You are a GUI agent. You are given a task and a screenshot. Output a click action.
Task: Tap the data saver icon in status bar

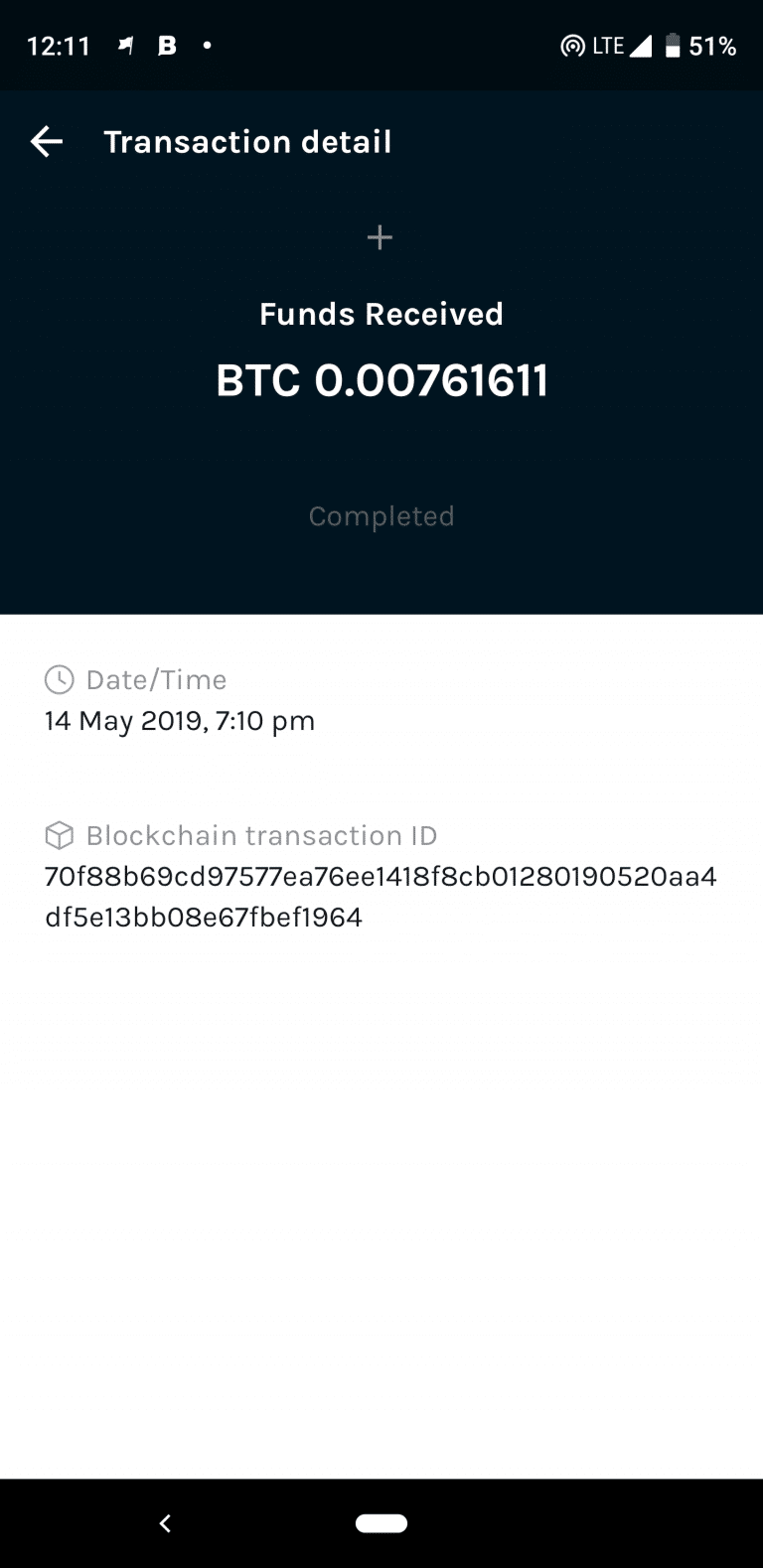click(573, 45)
